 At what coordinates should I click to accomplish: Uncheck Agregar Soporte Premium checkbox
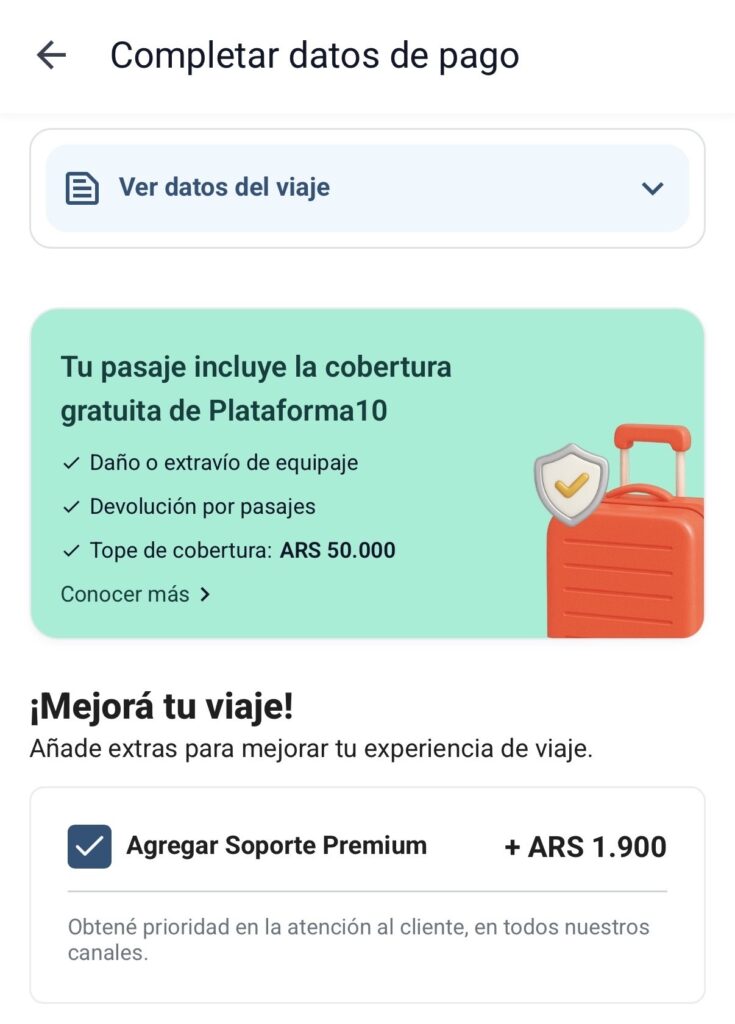coord(89,846)
